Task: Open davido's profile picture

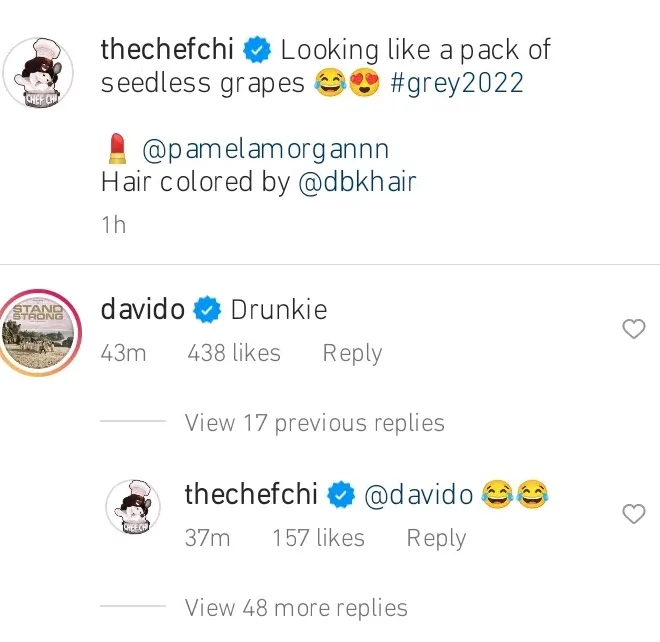Action: click(x=41, y=332)
